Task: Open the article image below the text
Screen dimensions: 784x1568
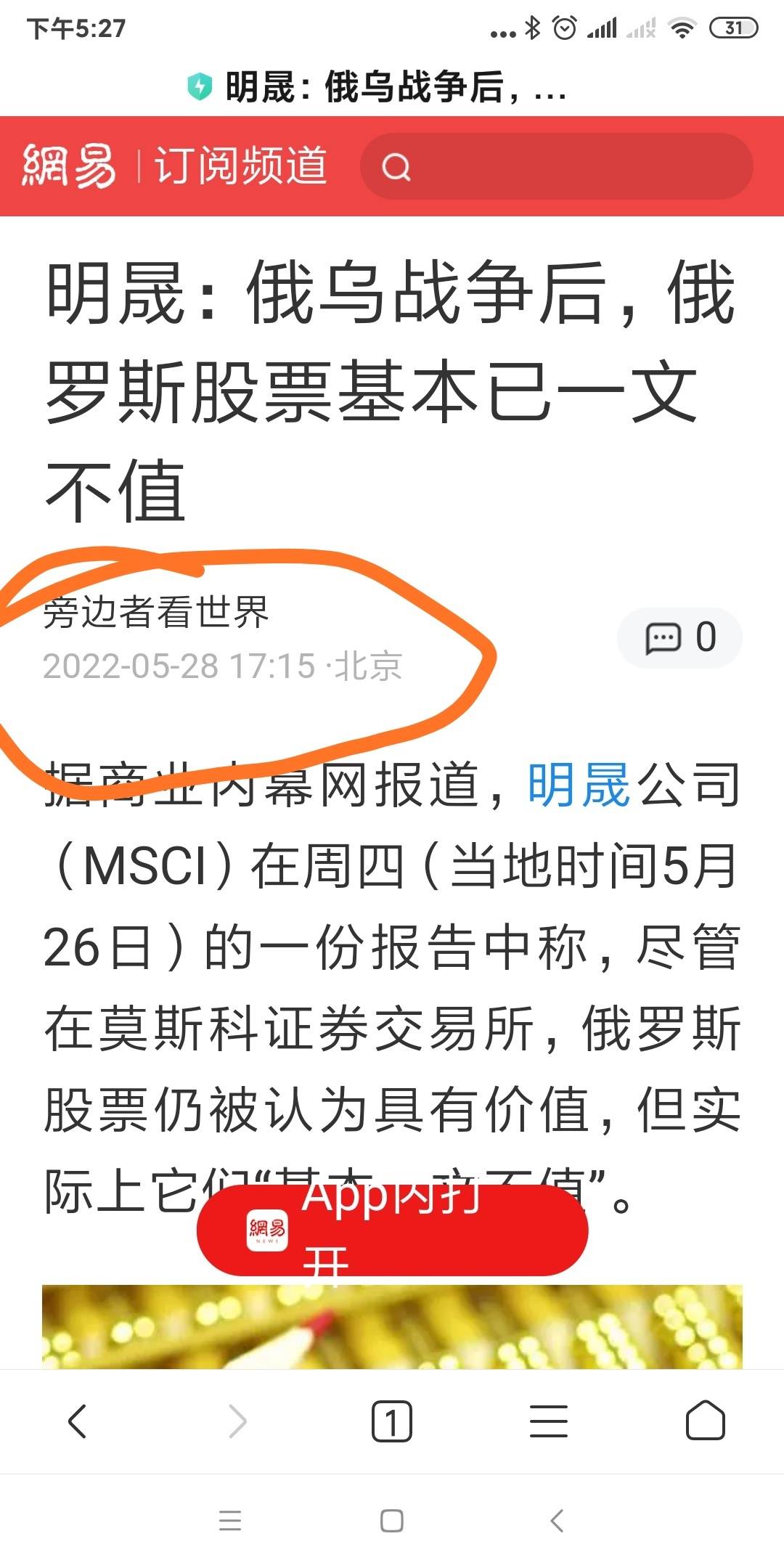Action: coord(392,1327)
